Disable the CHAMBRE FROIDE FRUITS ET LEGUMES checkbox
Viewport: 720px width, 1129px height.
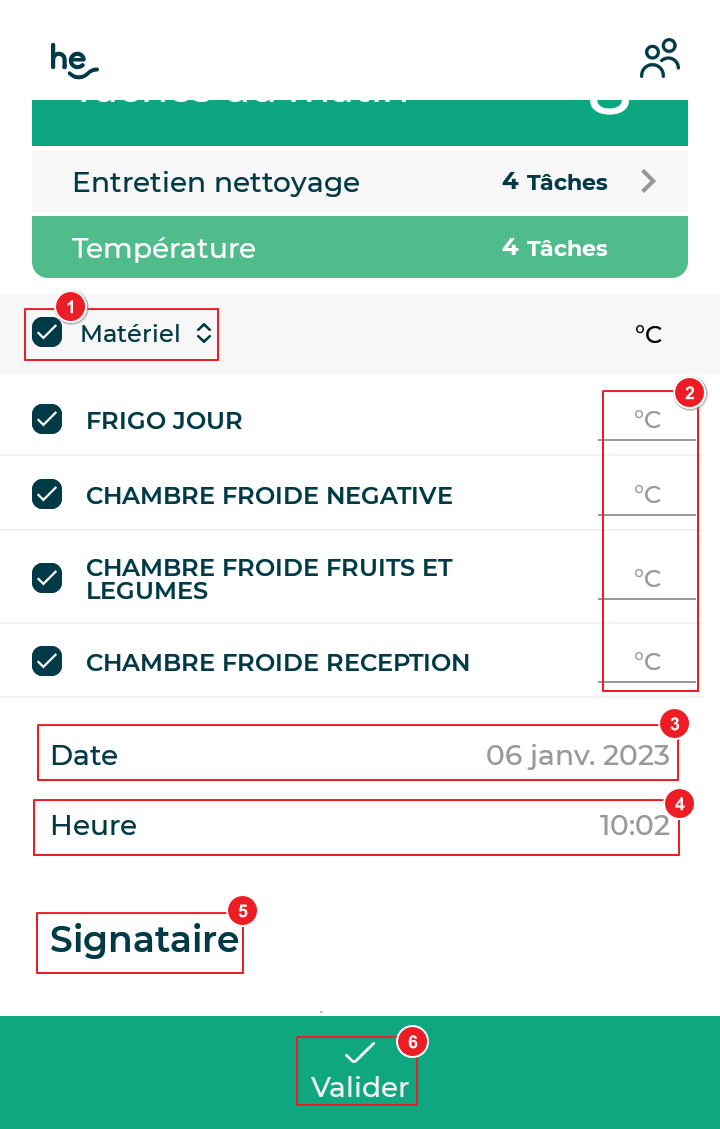tap(46, 577)
